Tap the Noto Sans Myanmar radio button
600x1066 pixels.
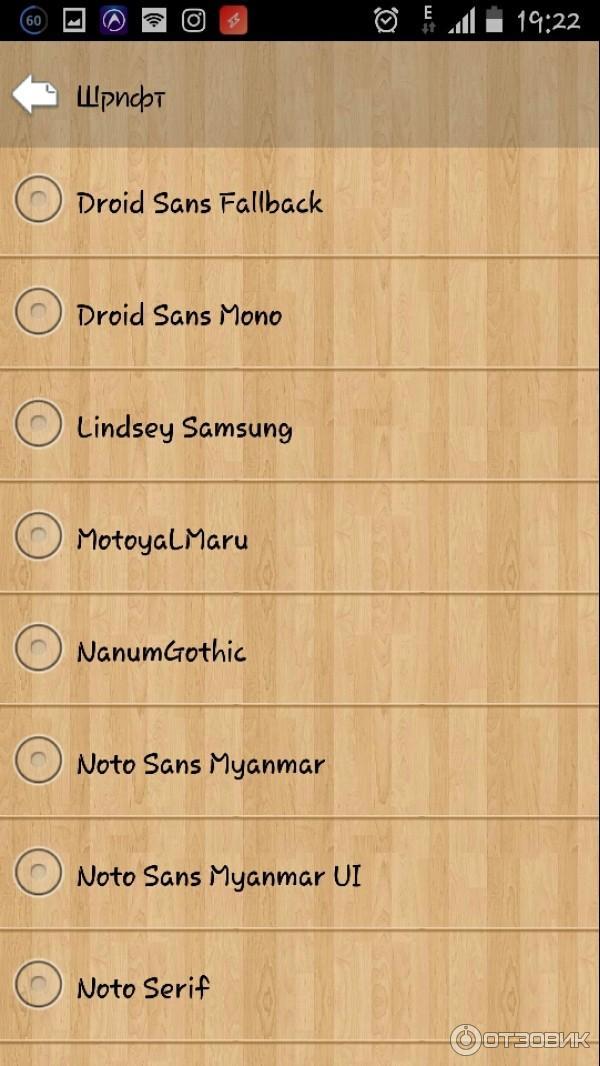click(39, 761)
